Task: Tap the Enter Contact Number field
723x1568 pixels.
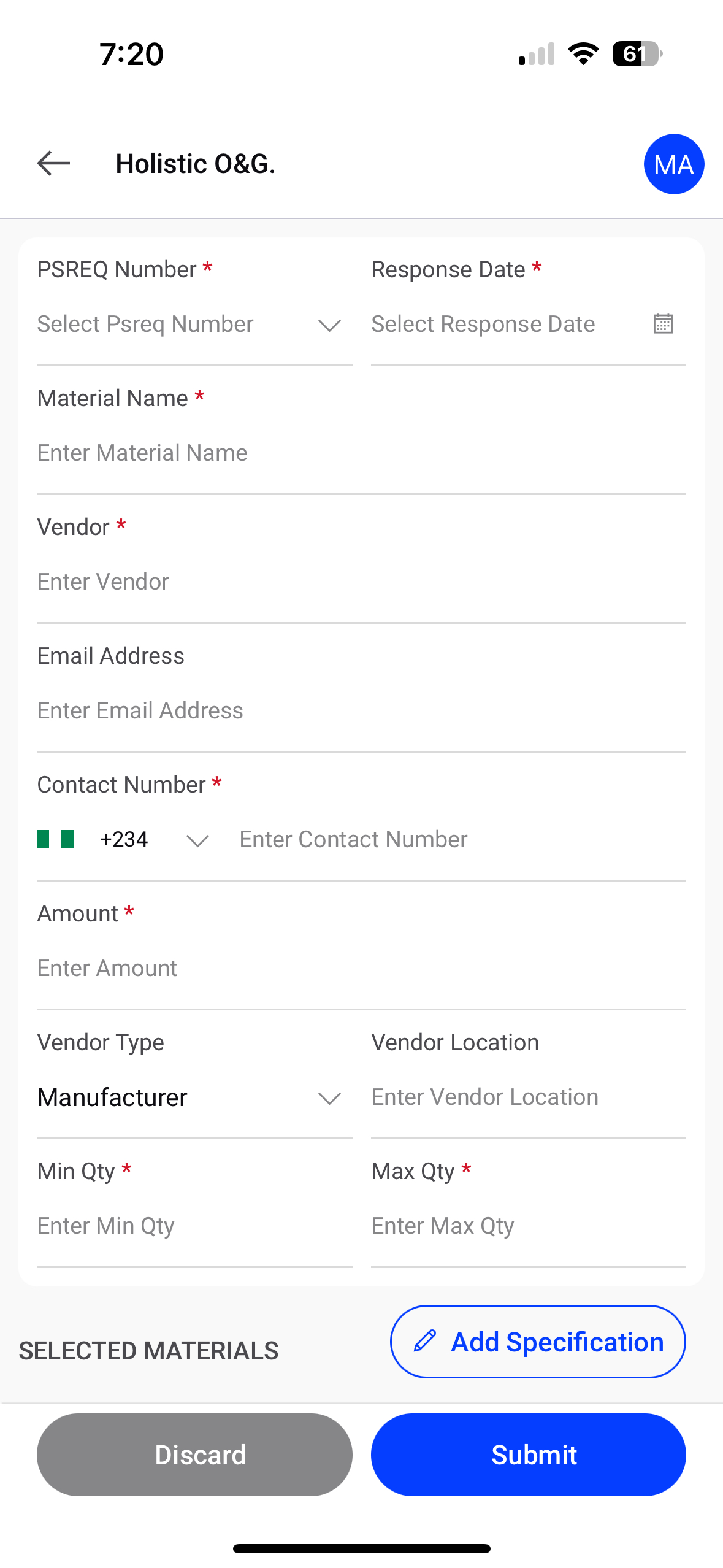Action: click(462, 840)
